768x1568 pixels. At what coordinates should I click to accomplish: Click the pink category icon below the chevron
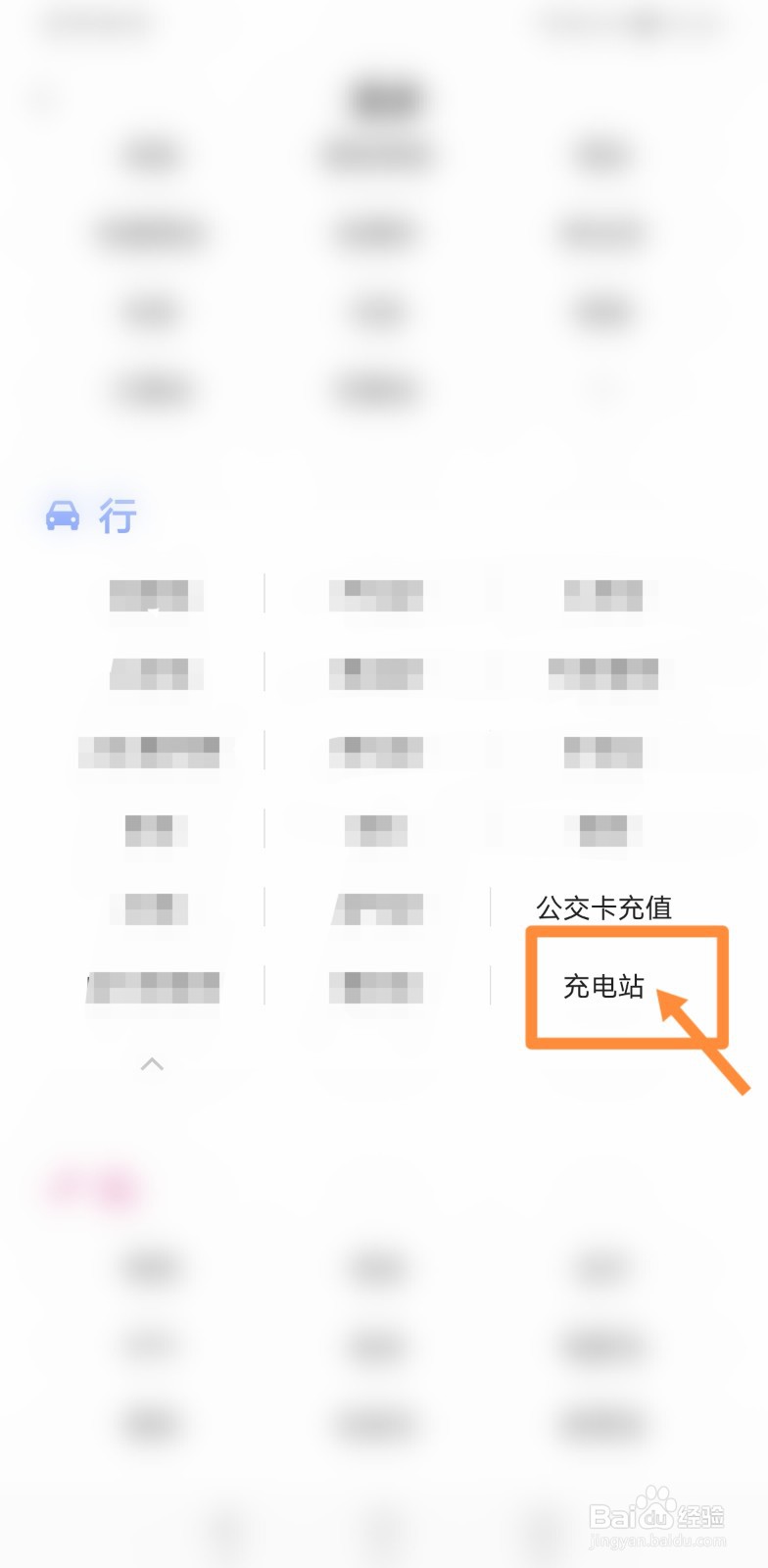click(x=91, y=1188)
